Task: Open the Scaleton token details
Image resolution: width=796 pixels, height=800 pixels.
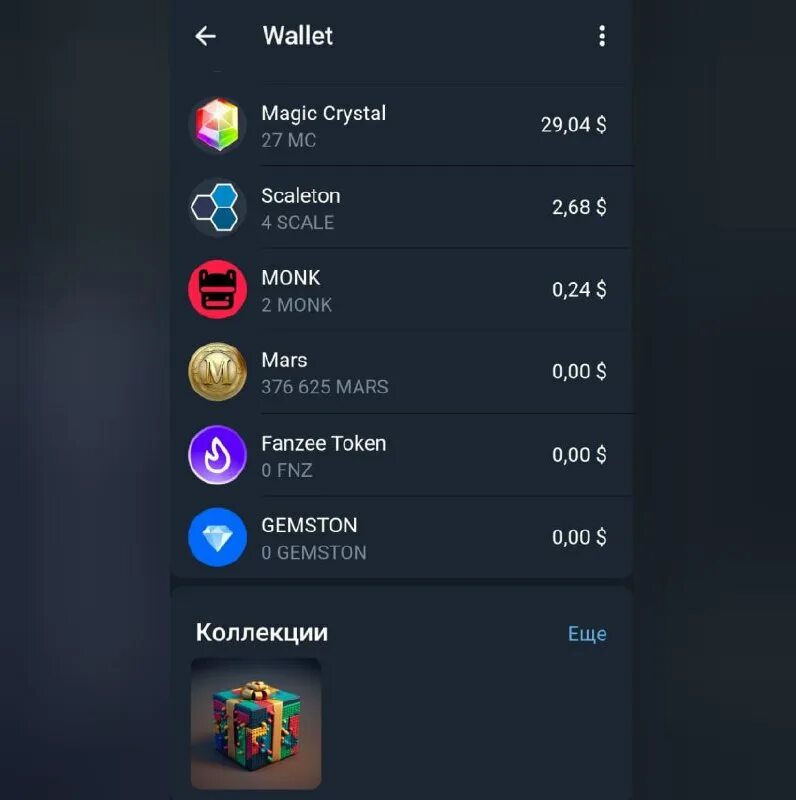Action: pos(400,208)
